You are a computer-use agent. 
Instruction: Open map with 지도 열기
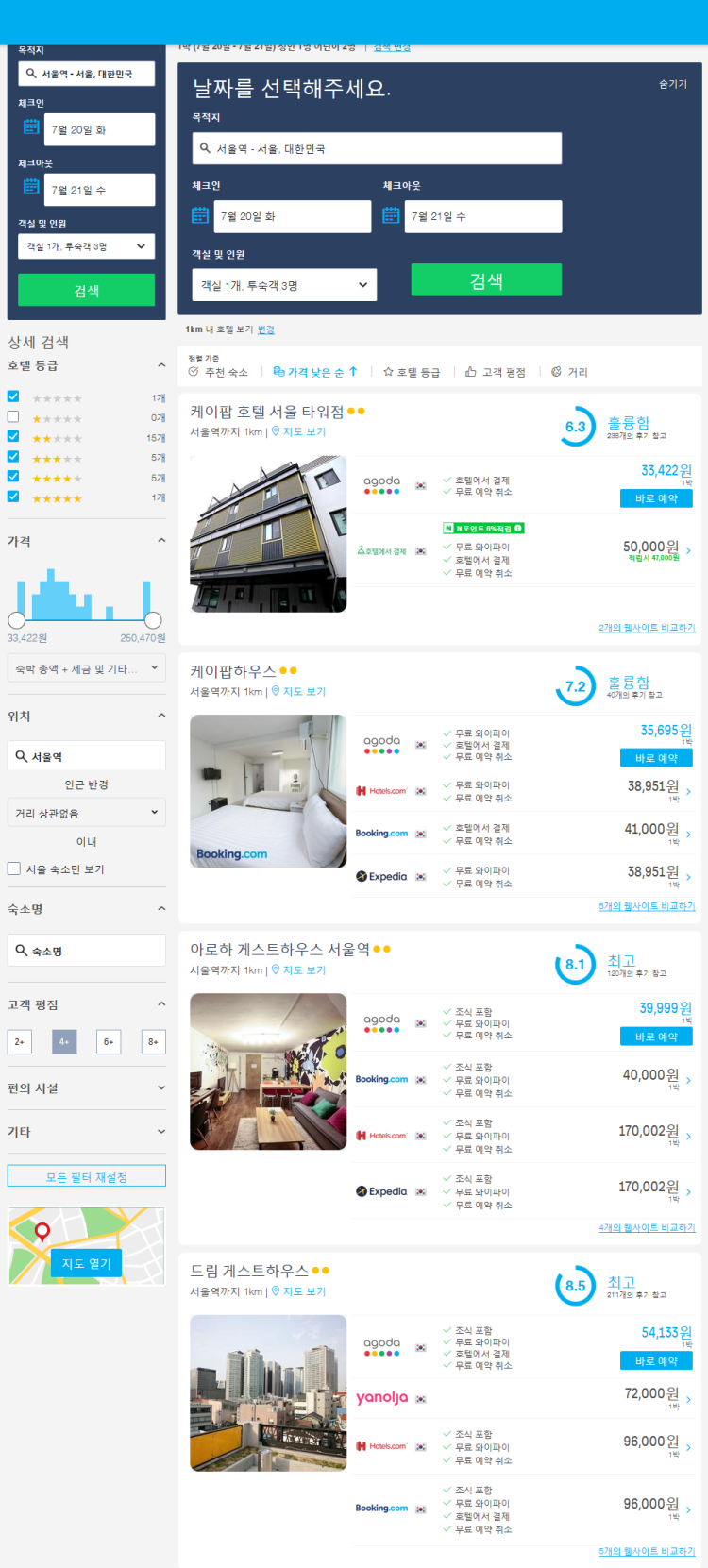[x=87, y=1263]
